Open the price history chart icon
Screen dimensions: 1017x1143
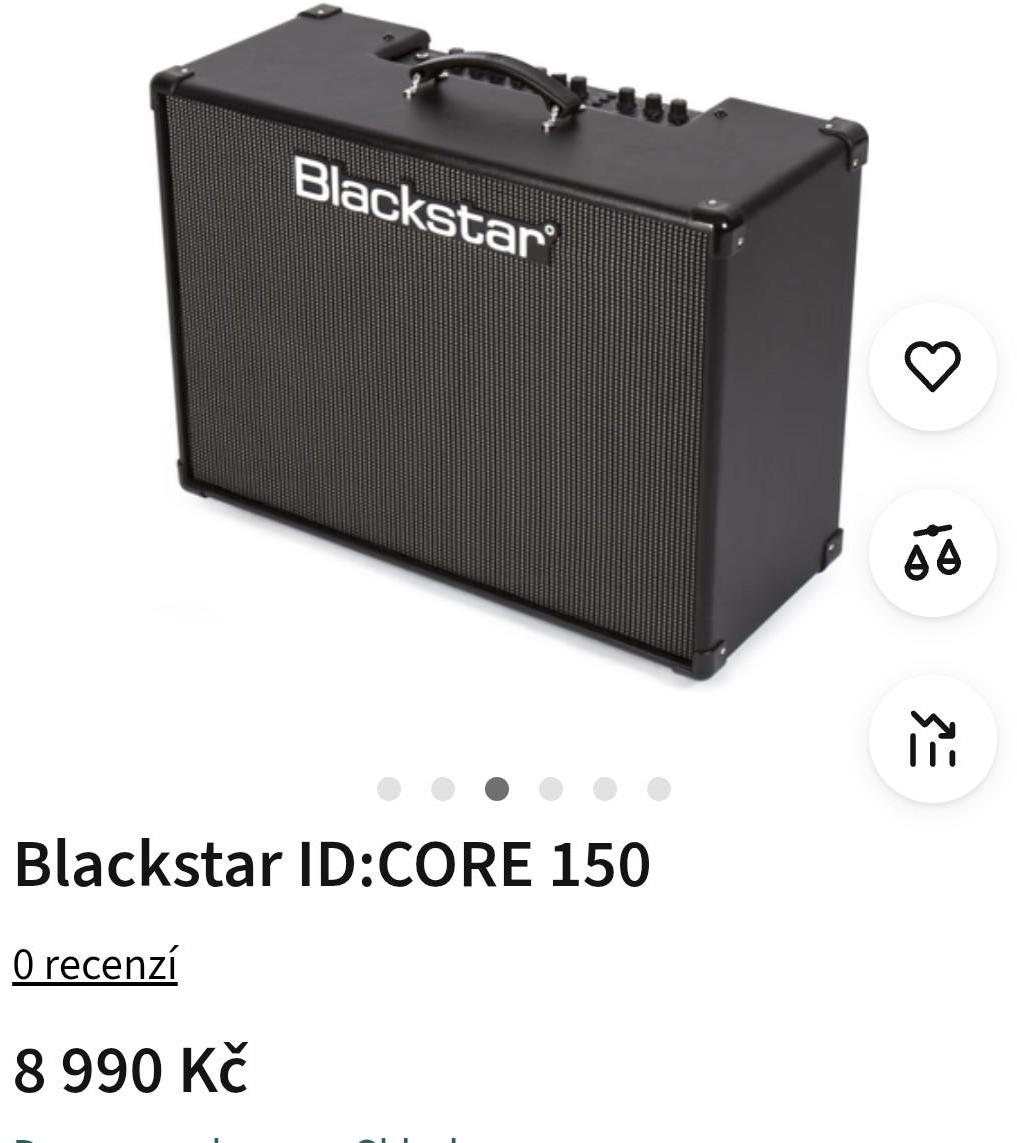[x=932, y=739]
